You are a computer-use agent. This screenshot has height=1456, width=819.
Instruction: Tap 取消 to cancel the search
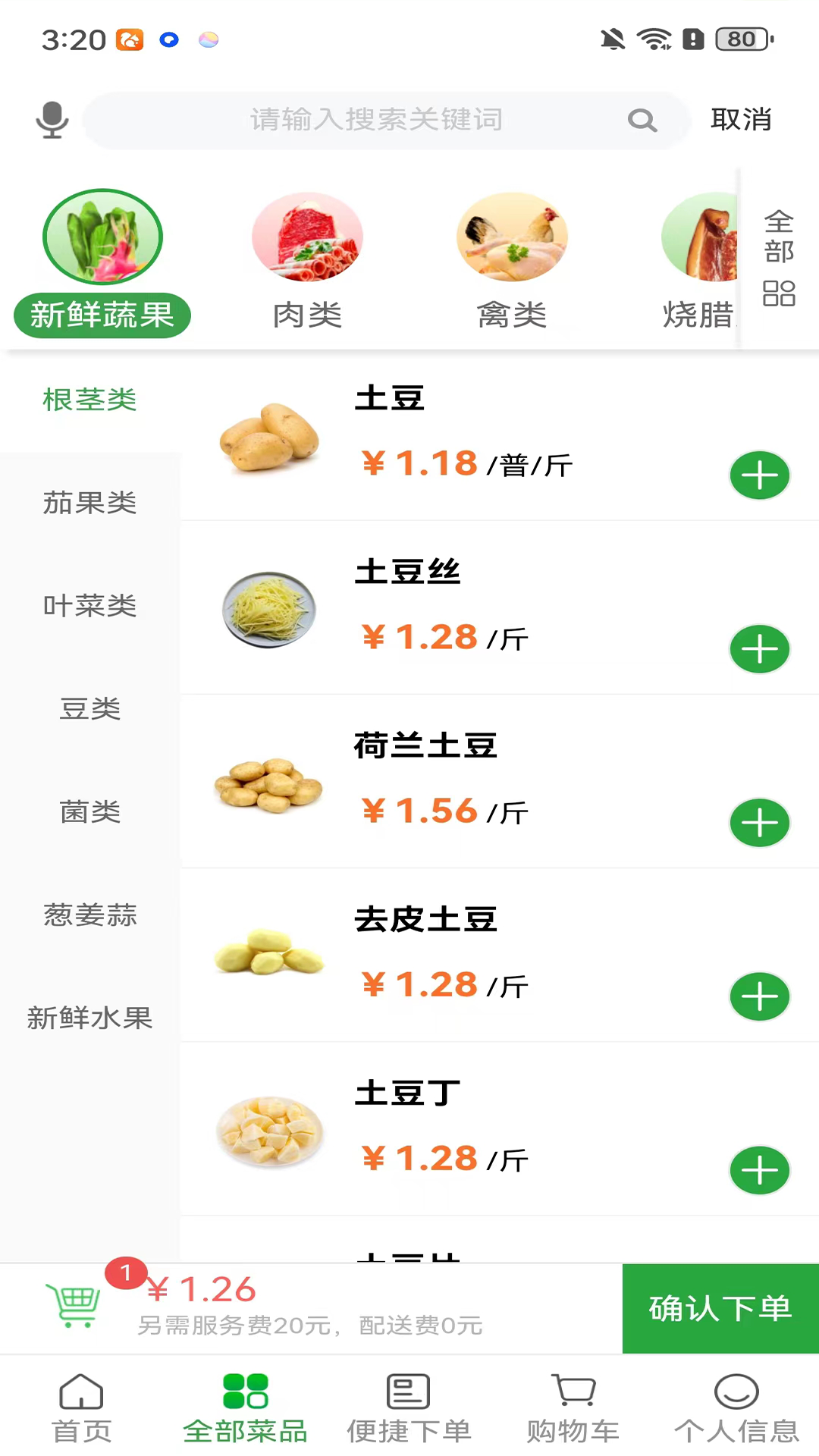click(x=740, y=120)
